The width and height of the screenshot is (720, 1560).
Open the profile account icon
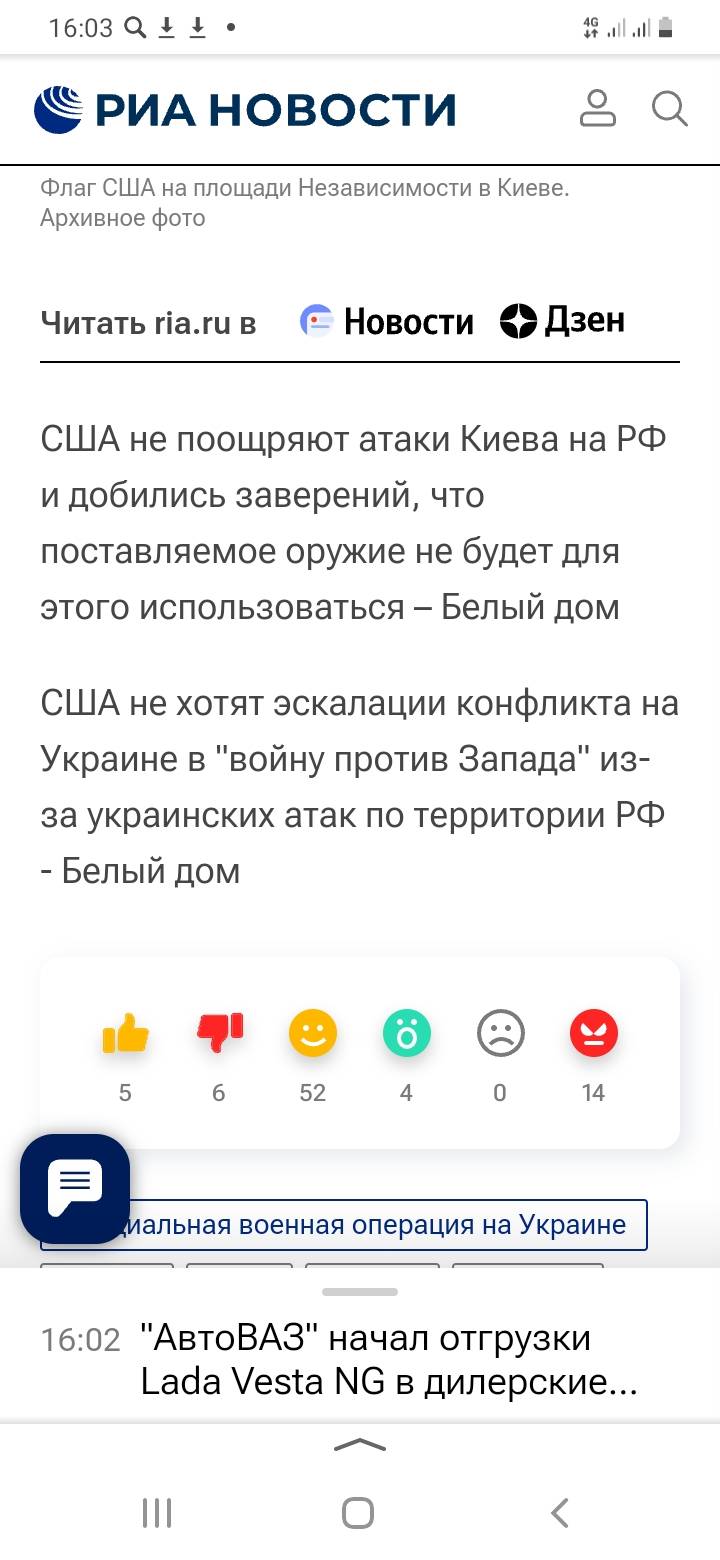click(598, 108)
